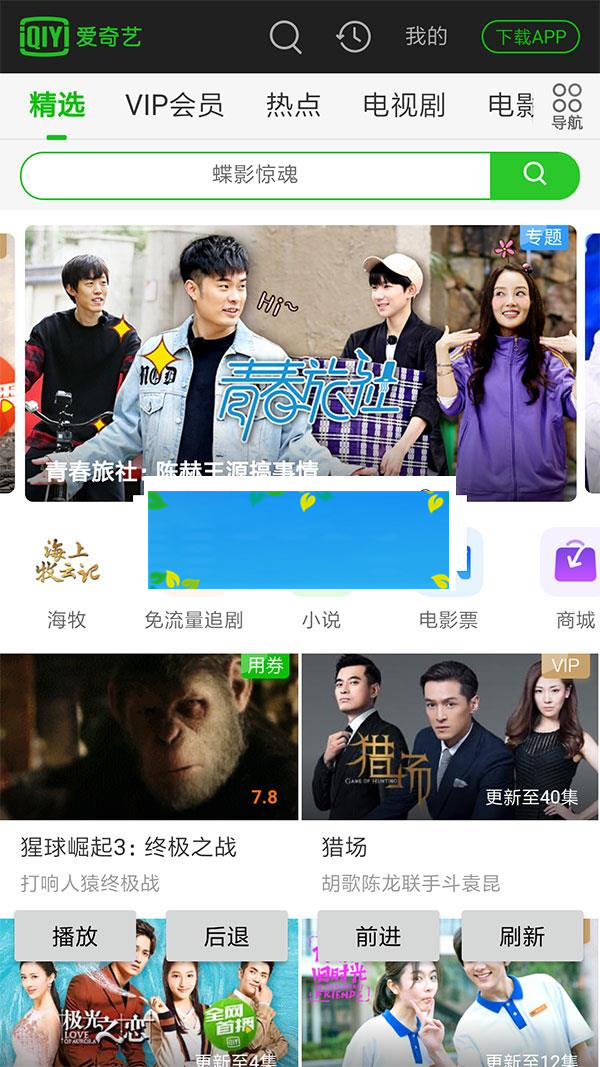Tap the 前进 button
Image resolution: width=600 pixels, height=1067 pixels.
(378, 936)
